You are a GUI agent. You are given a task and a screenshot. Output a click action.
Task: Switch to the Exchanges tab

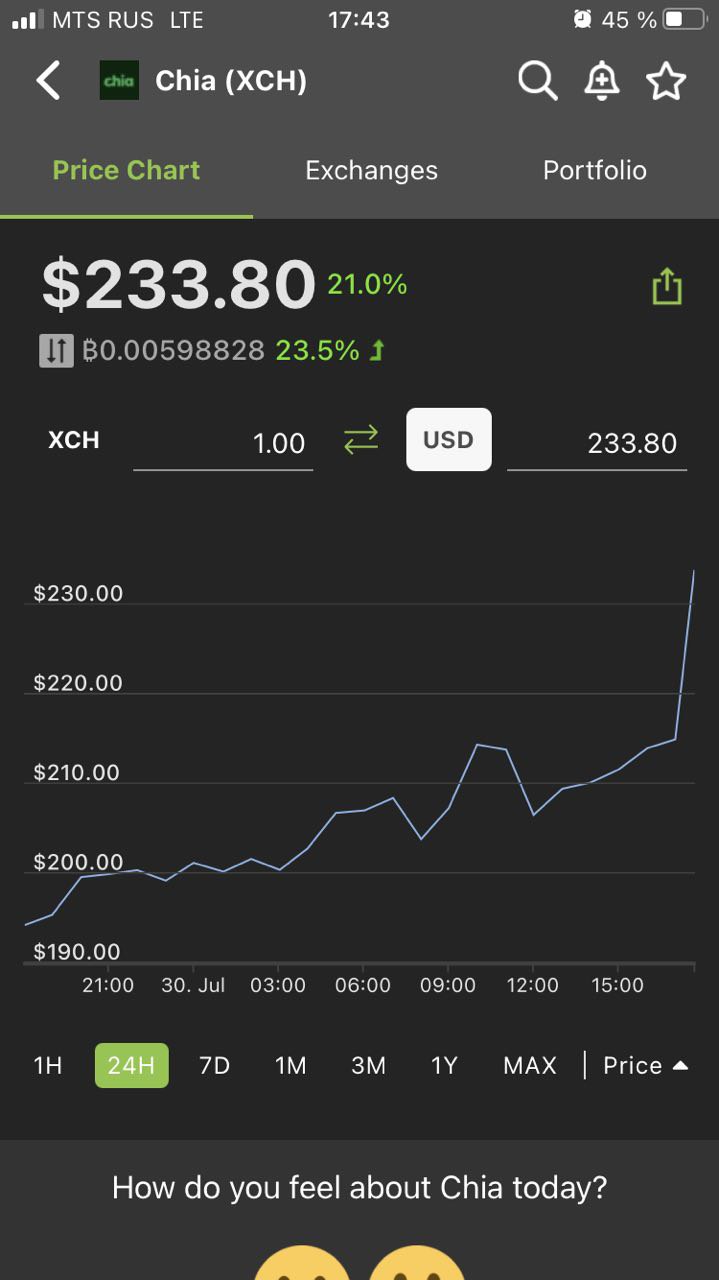pyautogui.click(x=371, y=171)
